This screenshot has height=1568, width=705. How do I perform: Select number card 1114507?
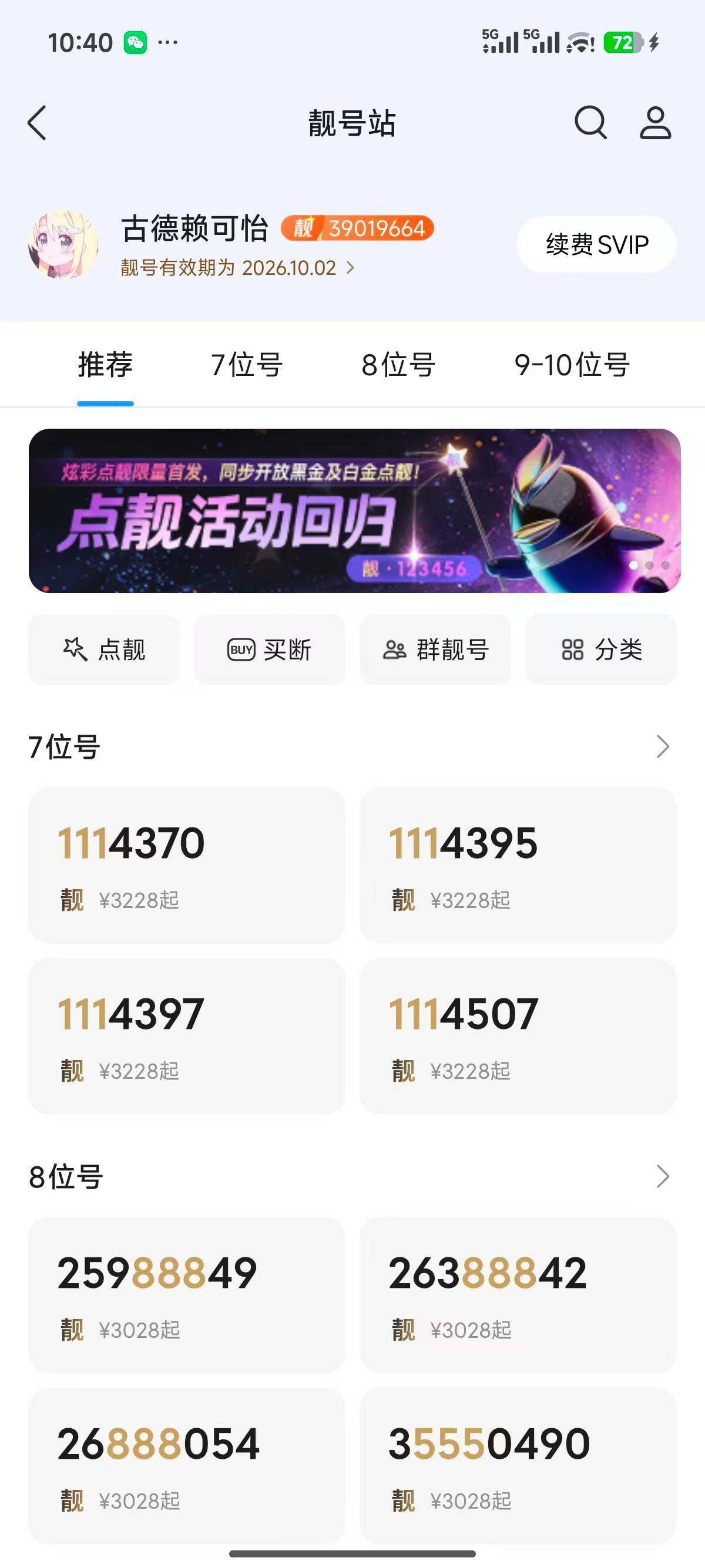(518, 1036)
